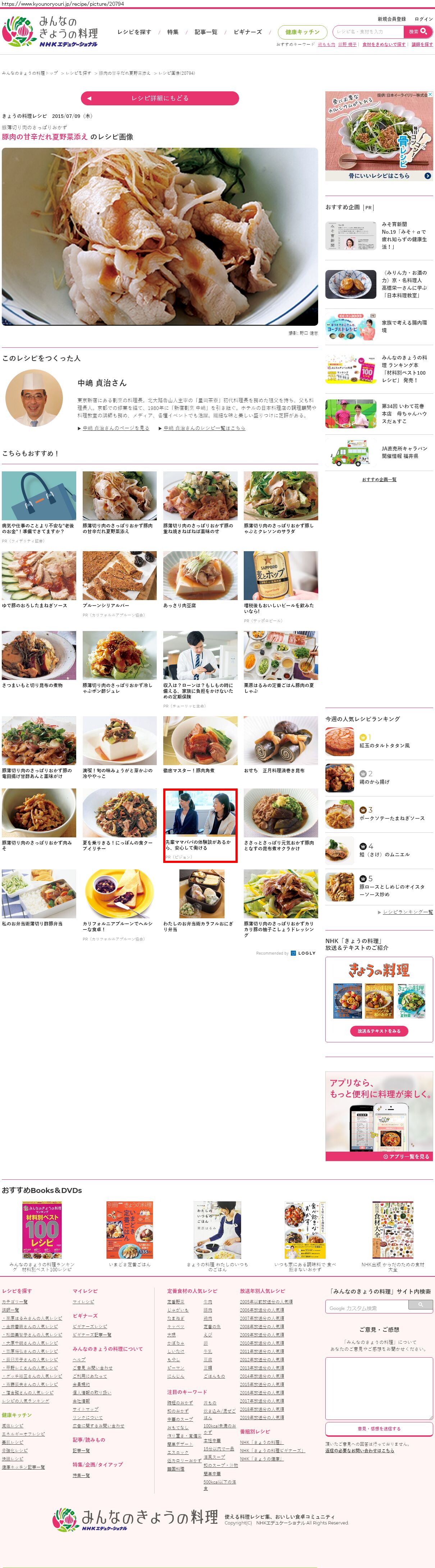The height and width of the screenshot is (1568, 435).
Task: Tap the 意見・感想を送信する button
Action: [x=379, y=1428]
